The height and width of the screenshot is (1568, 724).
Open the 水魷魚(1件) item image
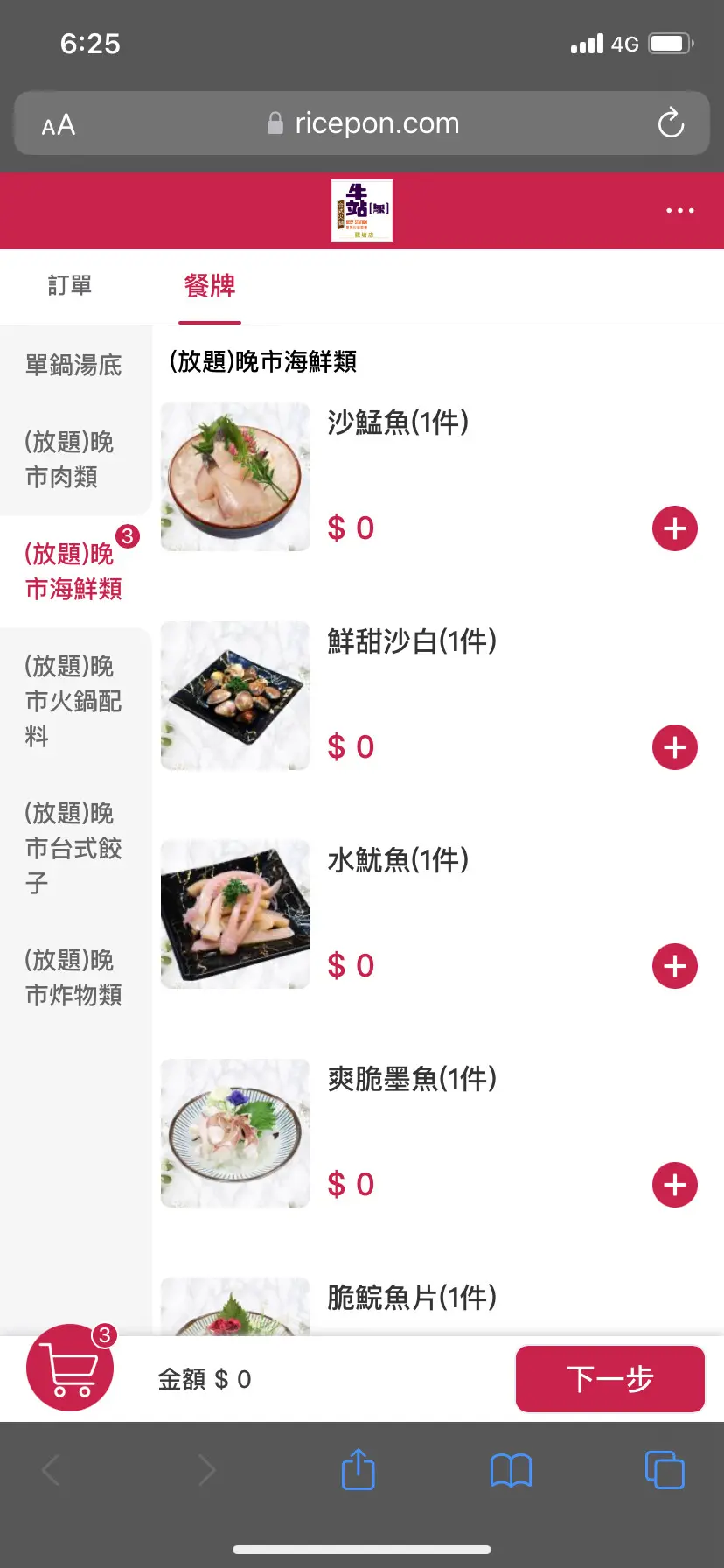235,914
